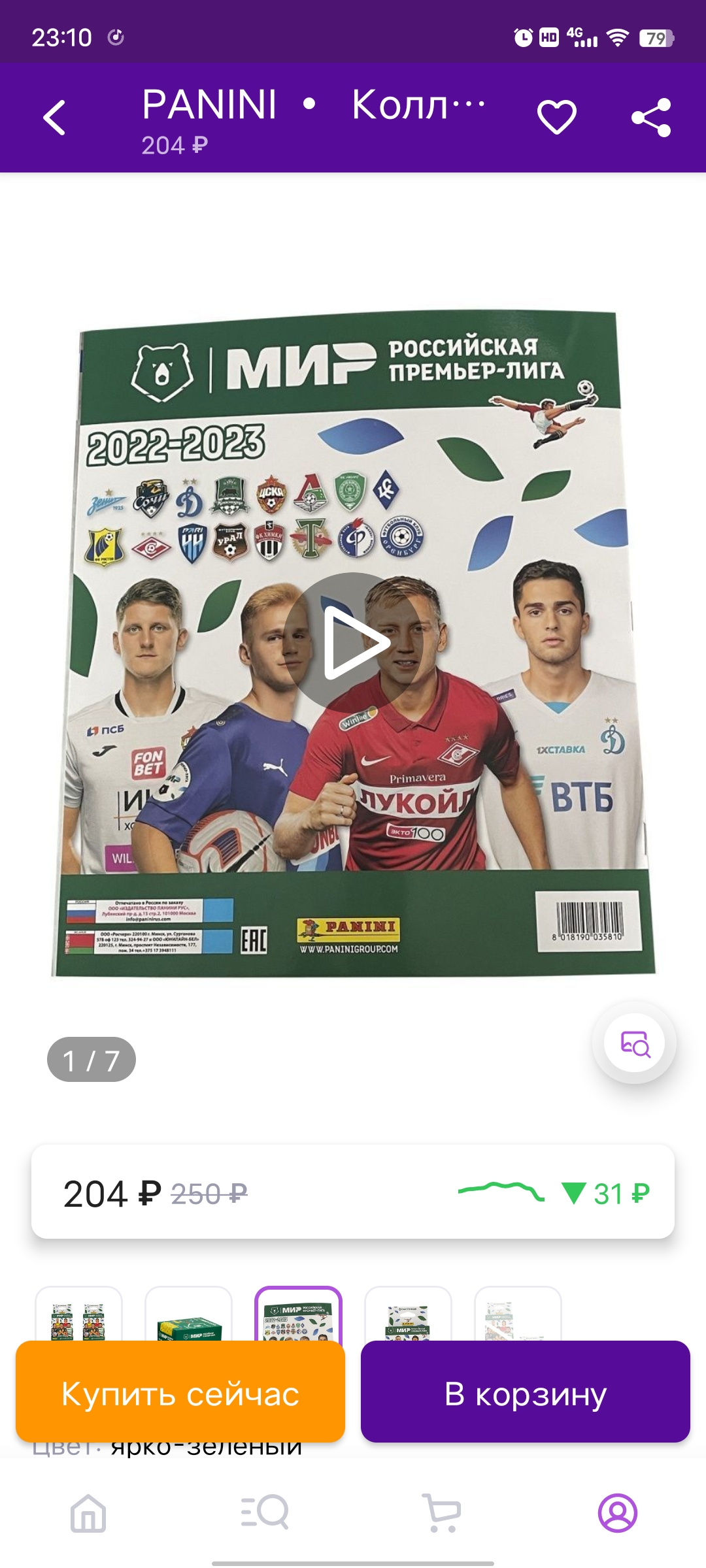The height and width of the screenshot is (1568, 706).
Task: Open price history card showing 204 ₽
Action: pyautogui.click(x=353, y=1192)
